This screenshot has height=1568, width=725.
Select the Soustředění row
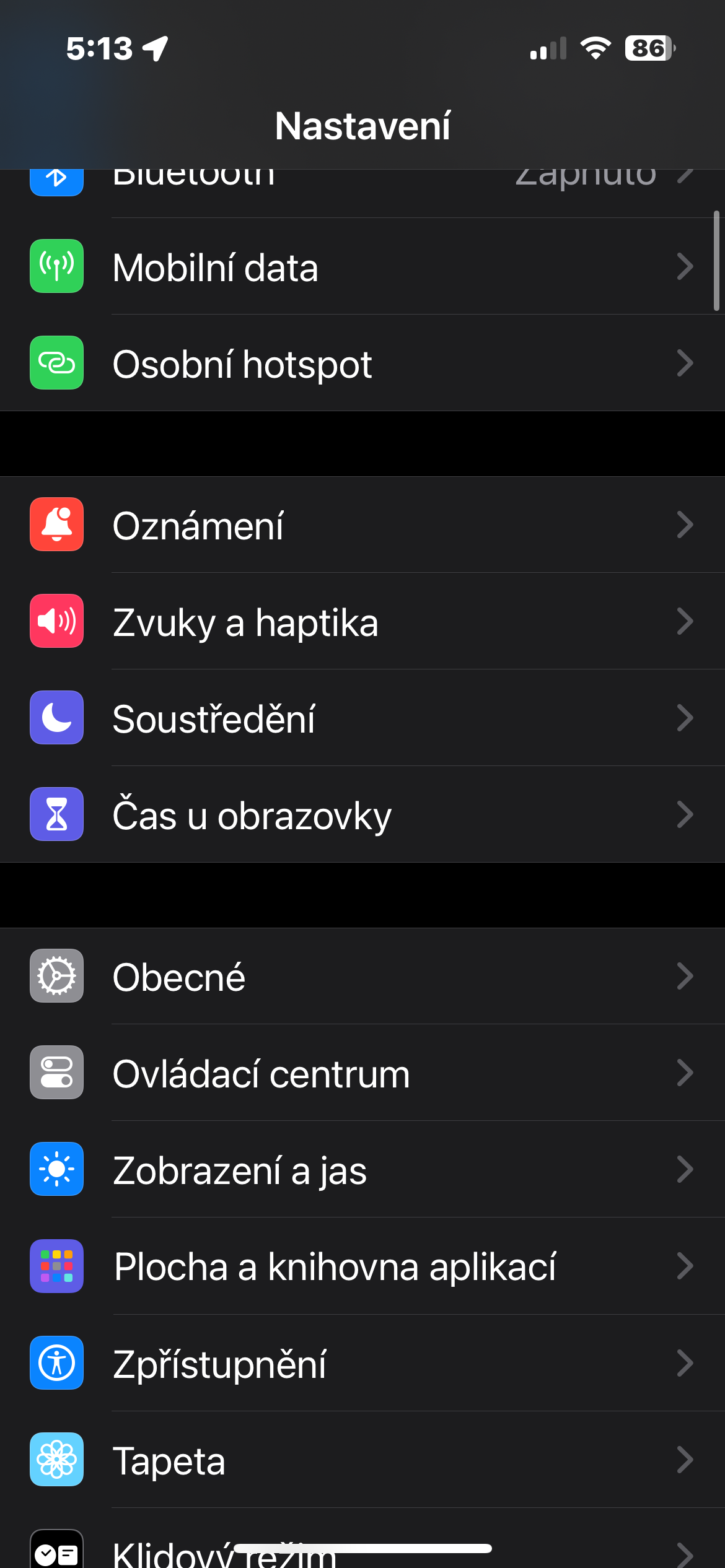(362, 718)
